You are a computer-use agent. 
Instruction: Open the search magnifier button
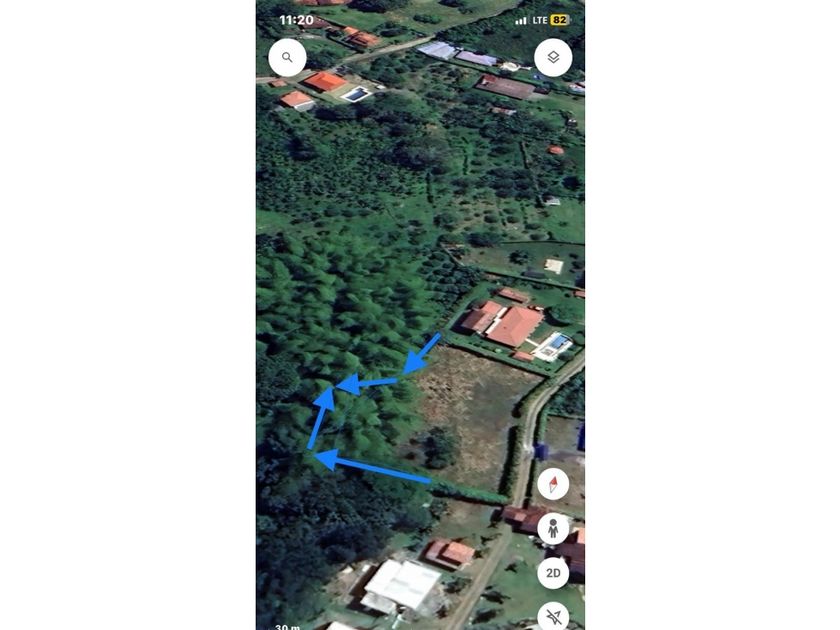287,58
